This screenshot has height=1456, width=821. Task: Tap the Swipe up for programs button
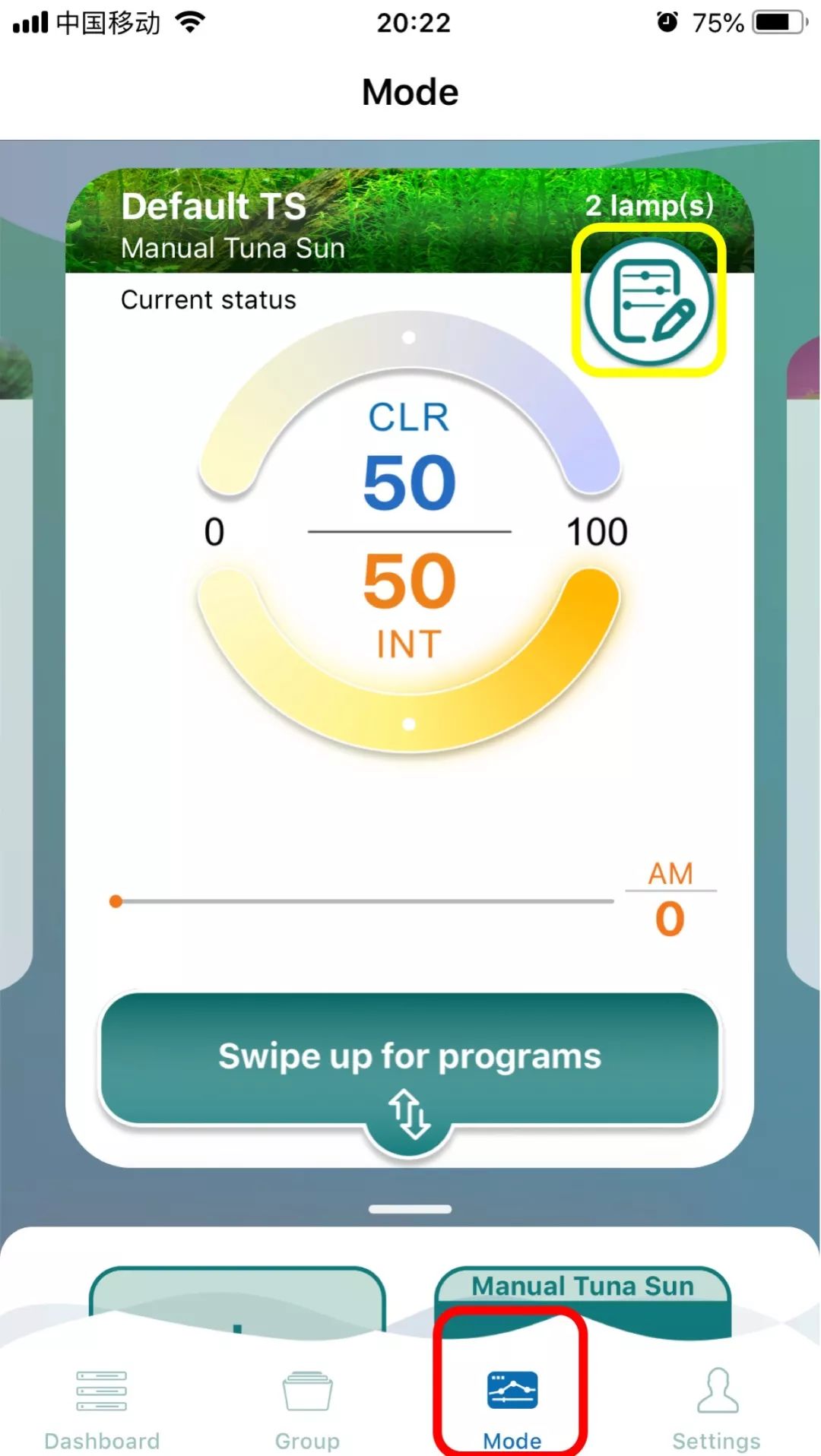[410, 1059]
